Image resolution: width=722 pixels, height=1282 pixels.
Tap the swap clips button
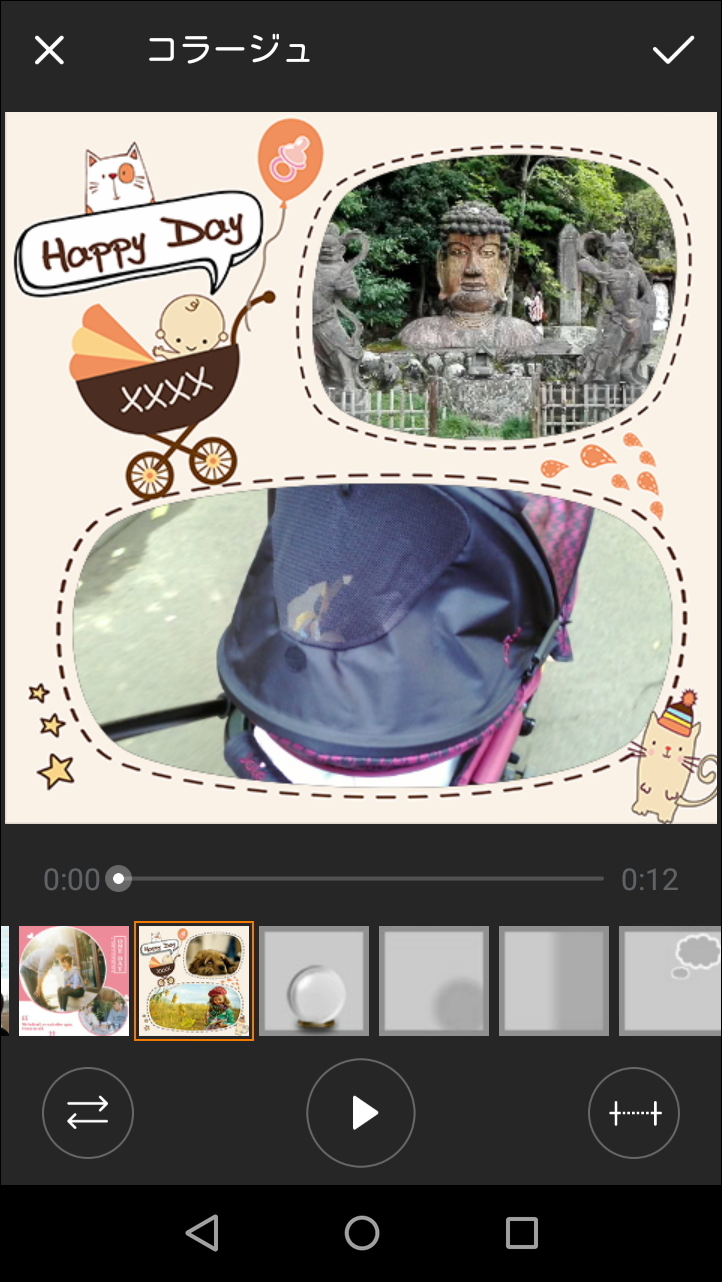click(88, 1112)
